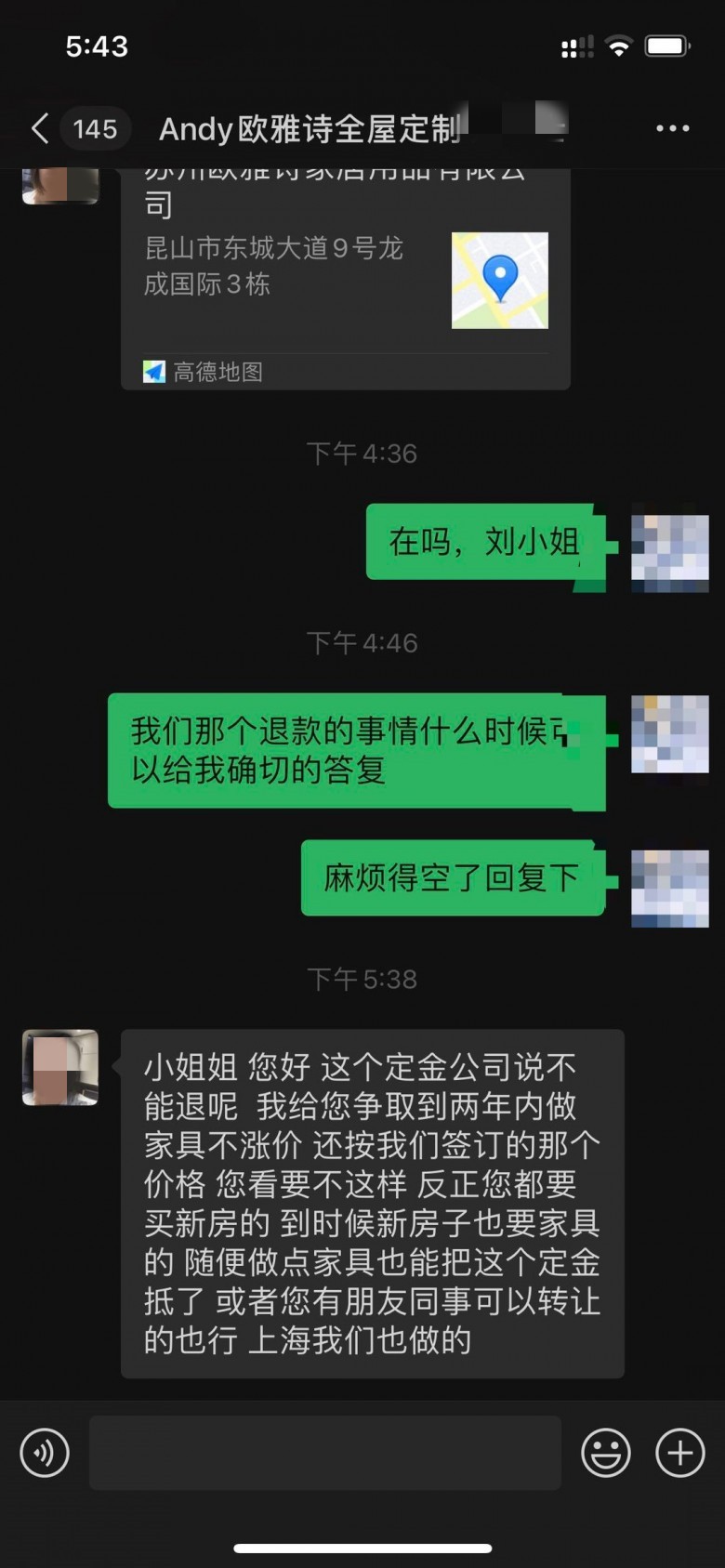Viewport: 725px width, 1568px height.
Task: Go back to the chat list
Action: [x=39, y=128]
